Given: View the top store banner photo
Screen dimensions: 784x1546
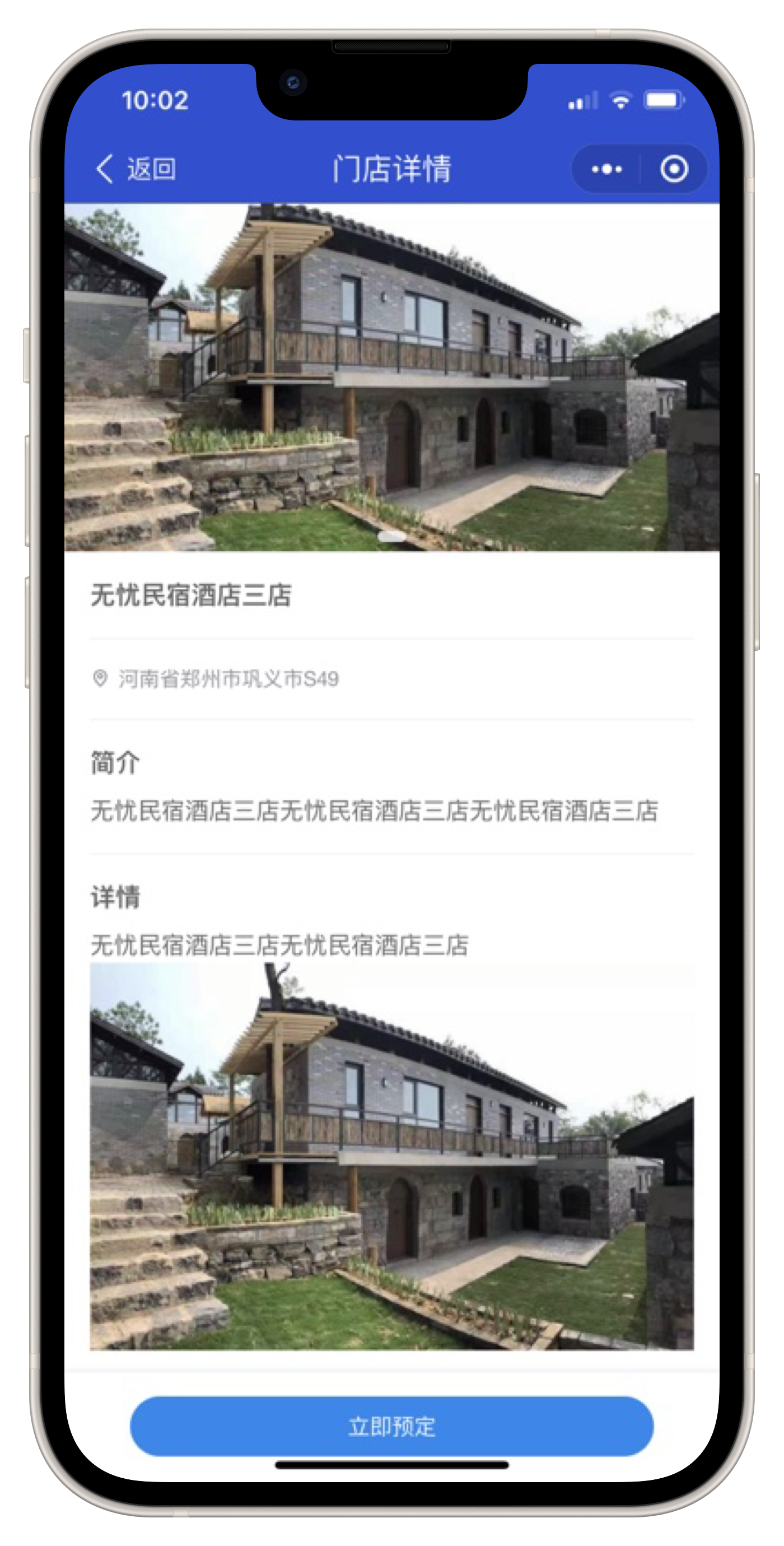Looking at the screenshot, I should pyautogui.click(x=391, y=377).
